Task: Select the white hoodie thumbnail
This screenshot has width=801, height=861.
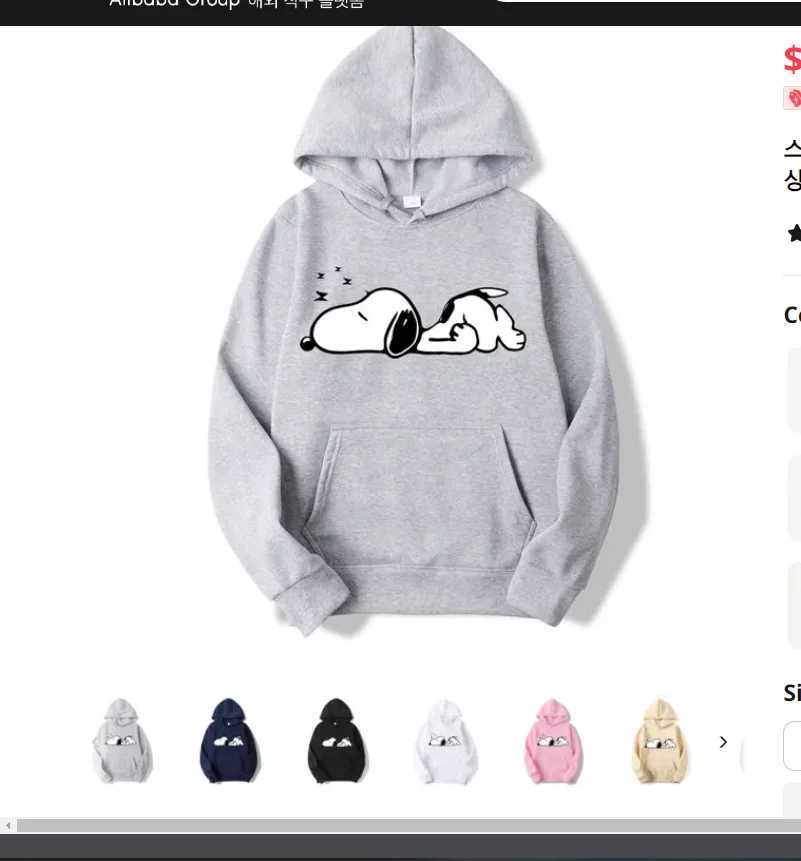Action: (x=445, y=741)
